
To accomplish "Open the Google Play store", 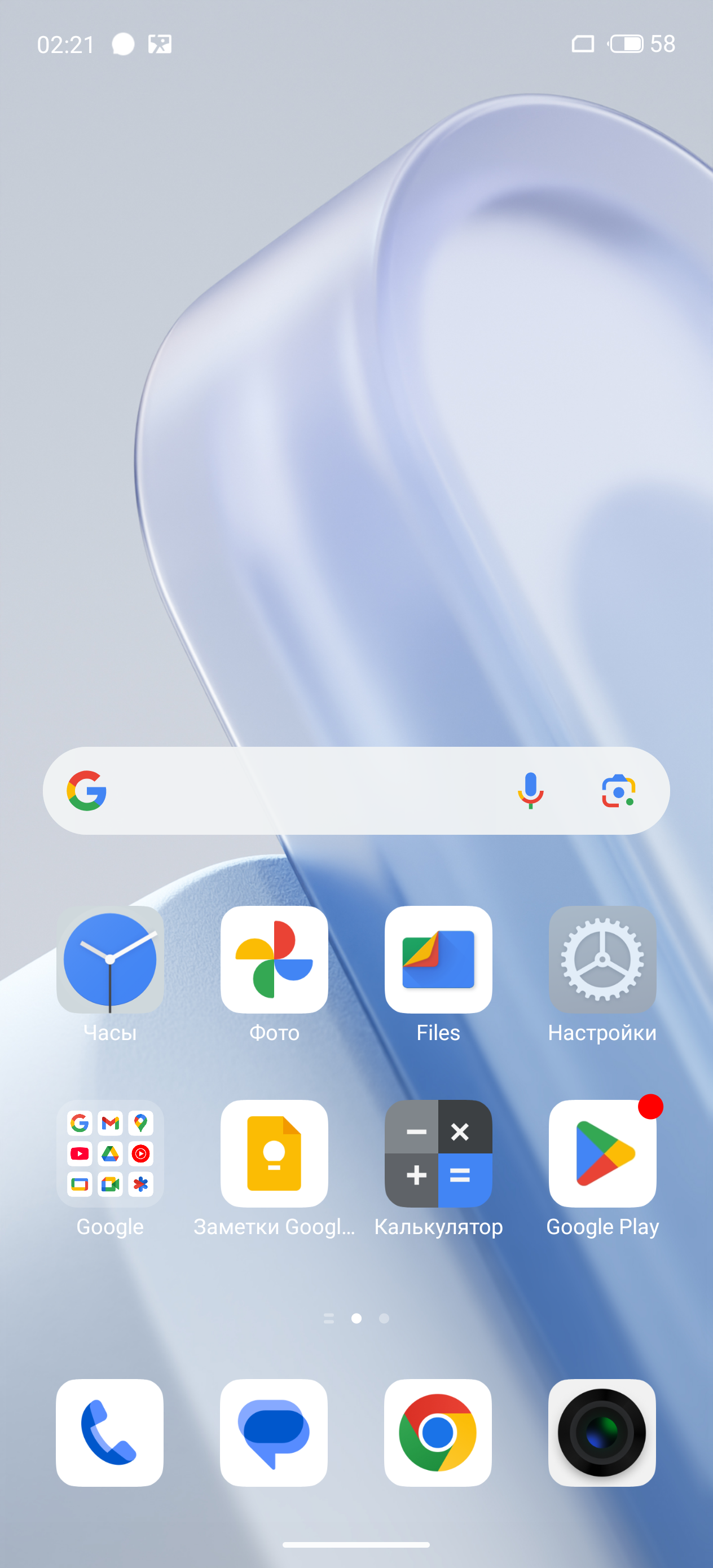I will 601,1153.
